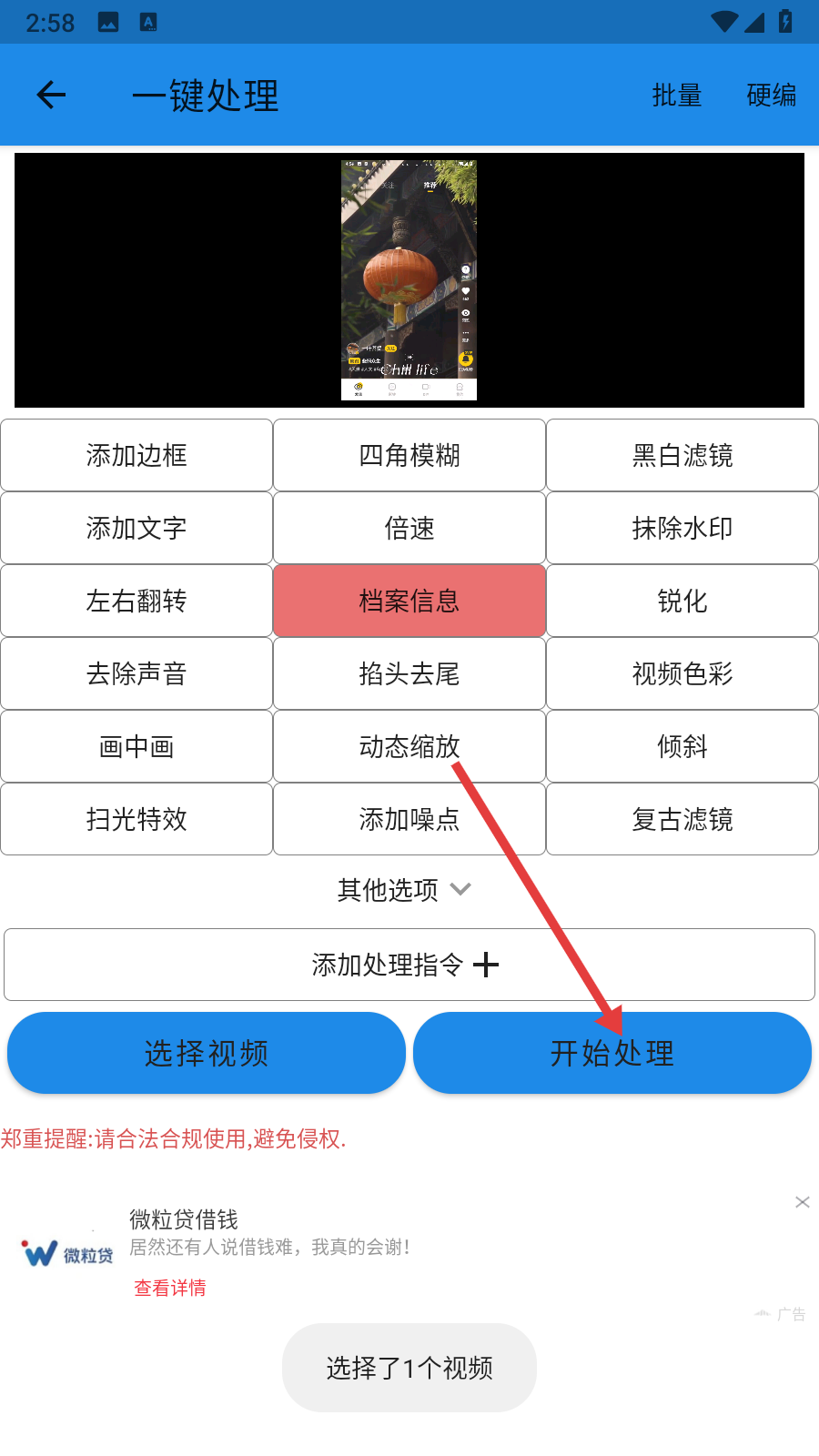Tap 选择视频 to pick a video
This screenshot has height=1456, width=819.
click(x=207, y=1053)
